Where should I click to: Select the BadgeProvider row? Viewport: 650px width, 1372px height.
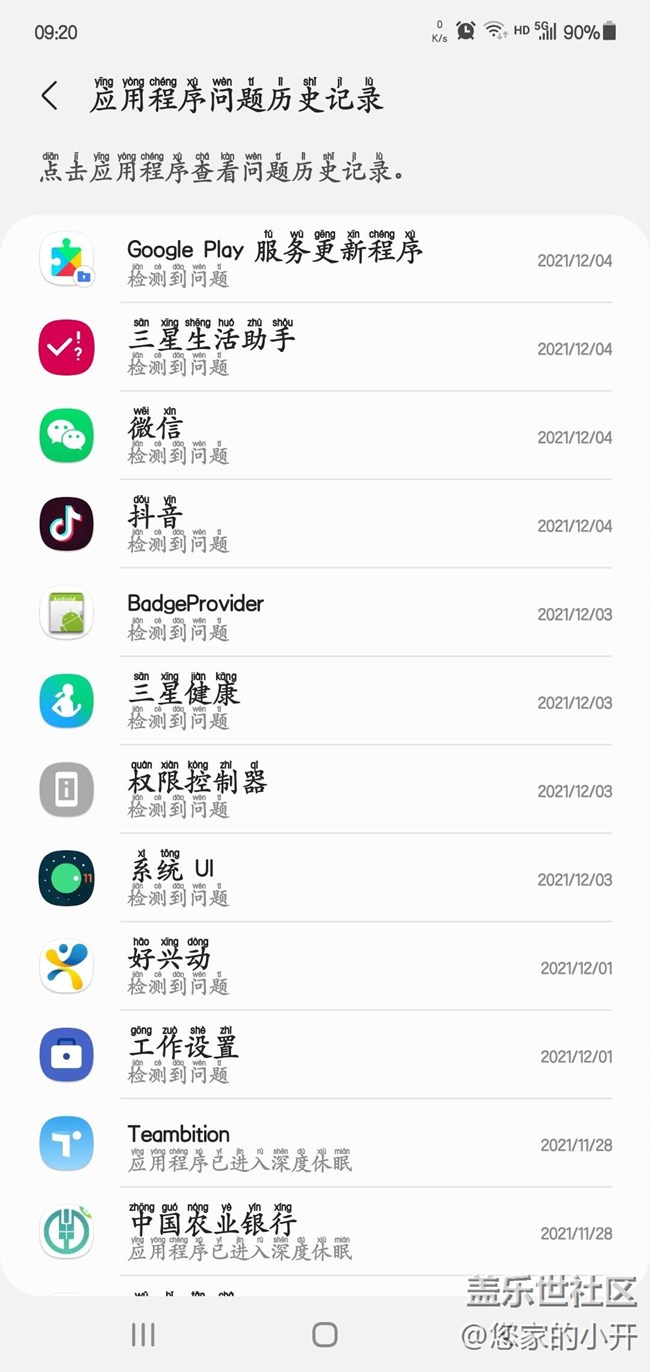(325, 614)
